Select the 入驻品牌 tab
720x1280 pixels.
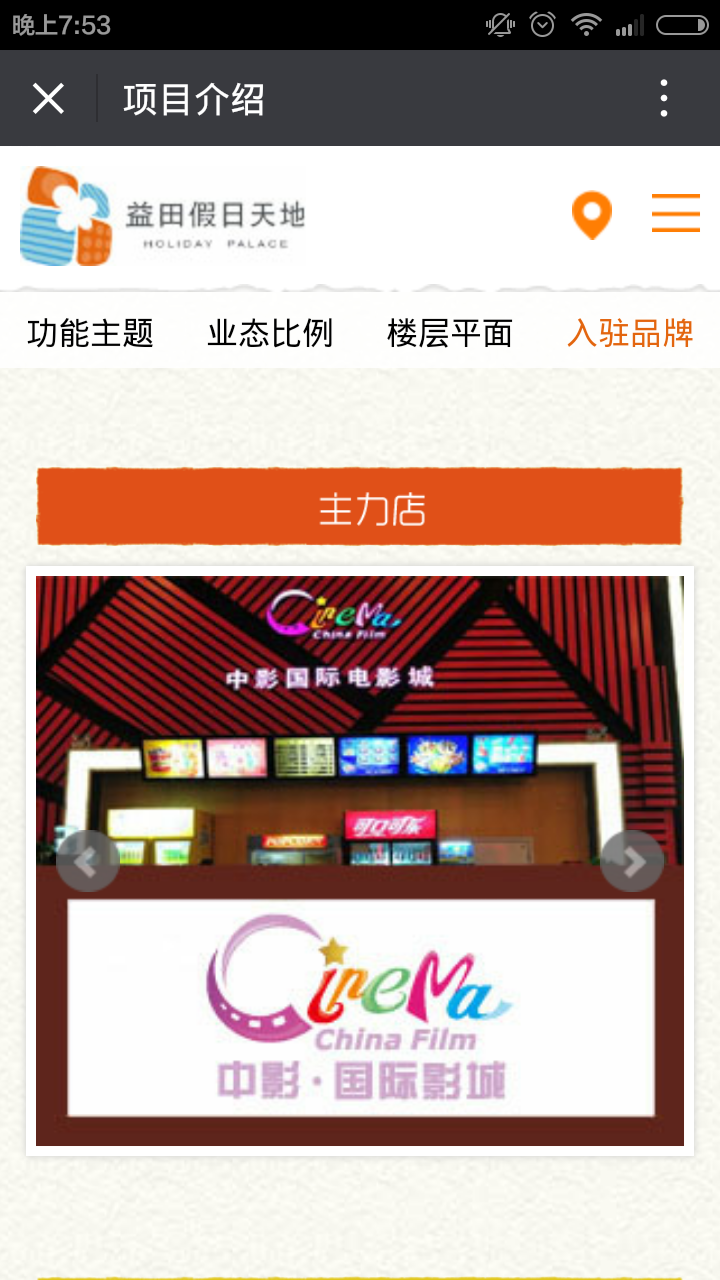[x=628, y=334]
